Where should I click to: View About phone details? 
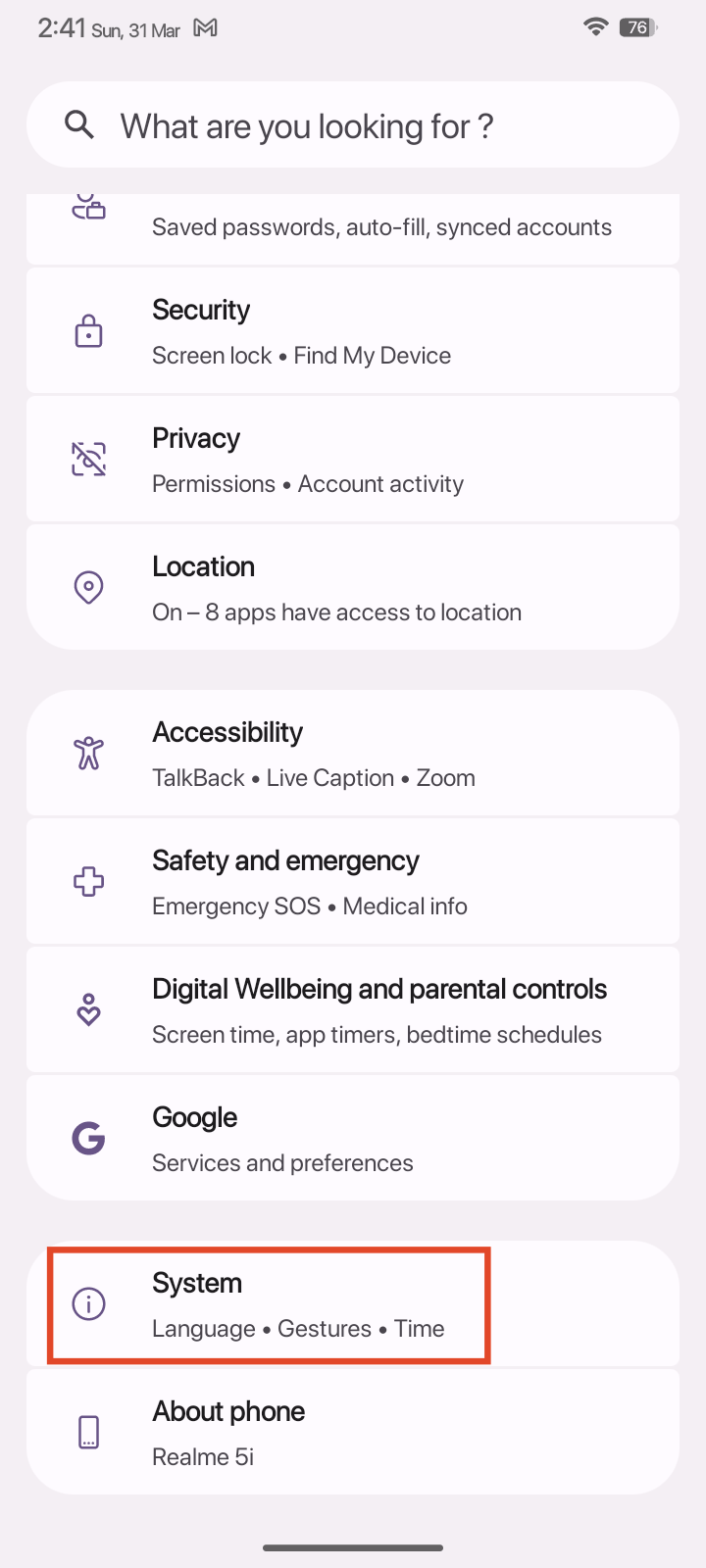[353, 1433]
